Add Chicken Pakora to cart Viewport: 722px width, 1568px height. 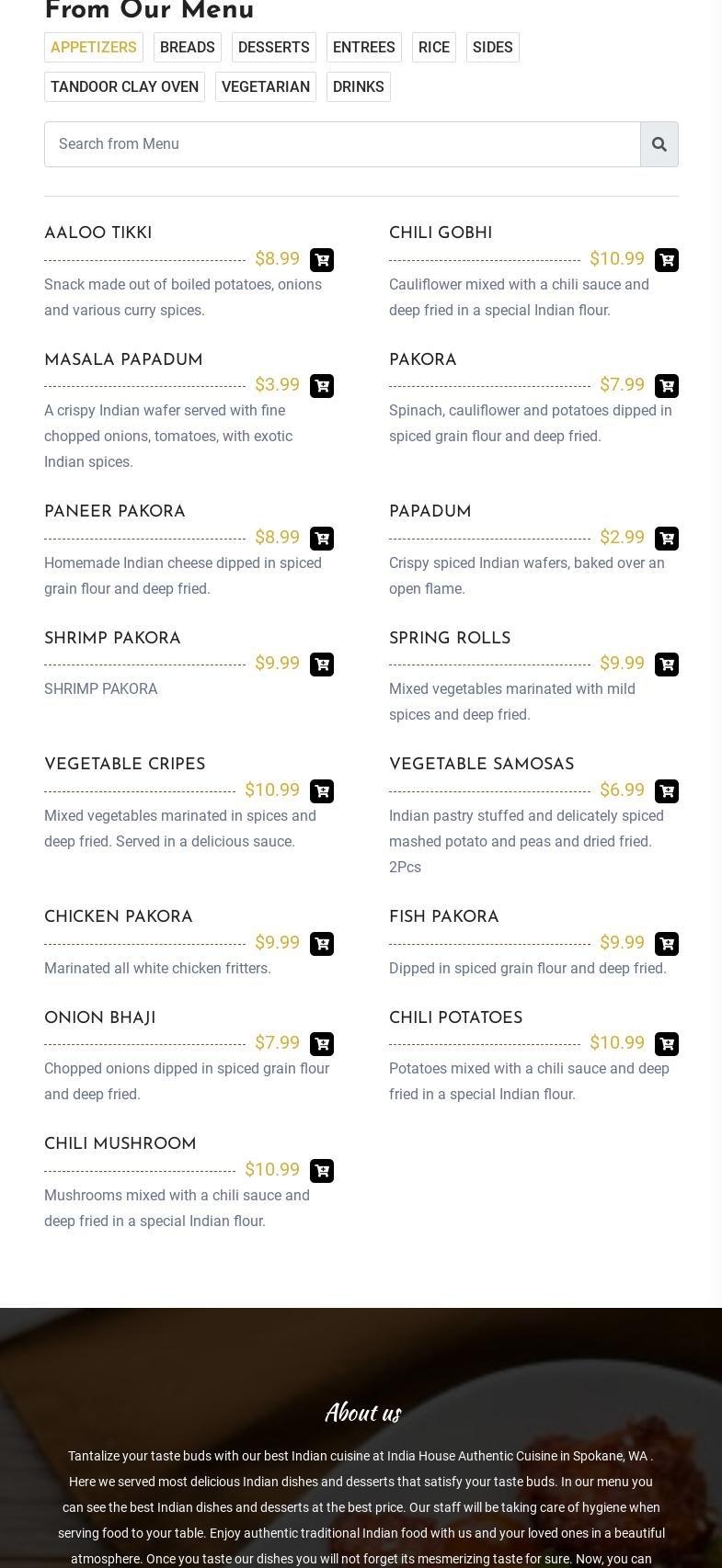tap(322, 944)
